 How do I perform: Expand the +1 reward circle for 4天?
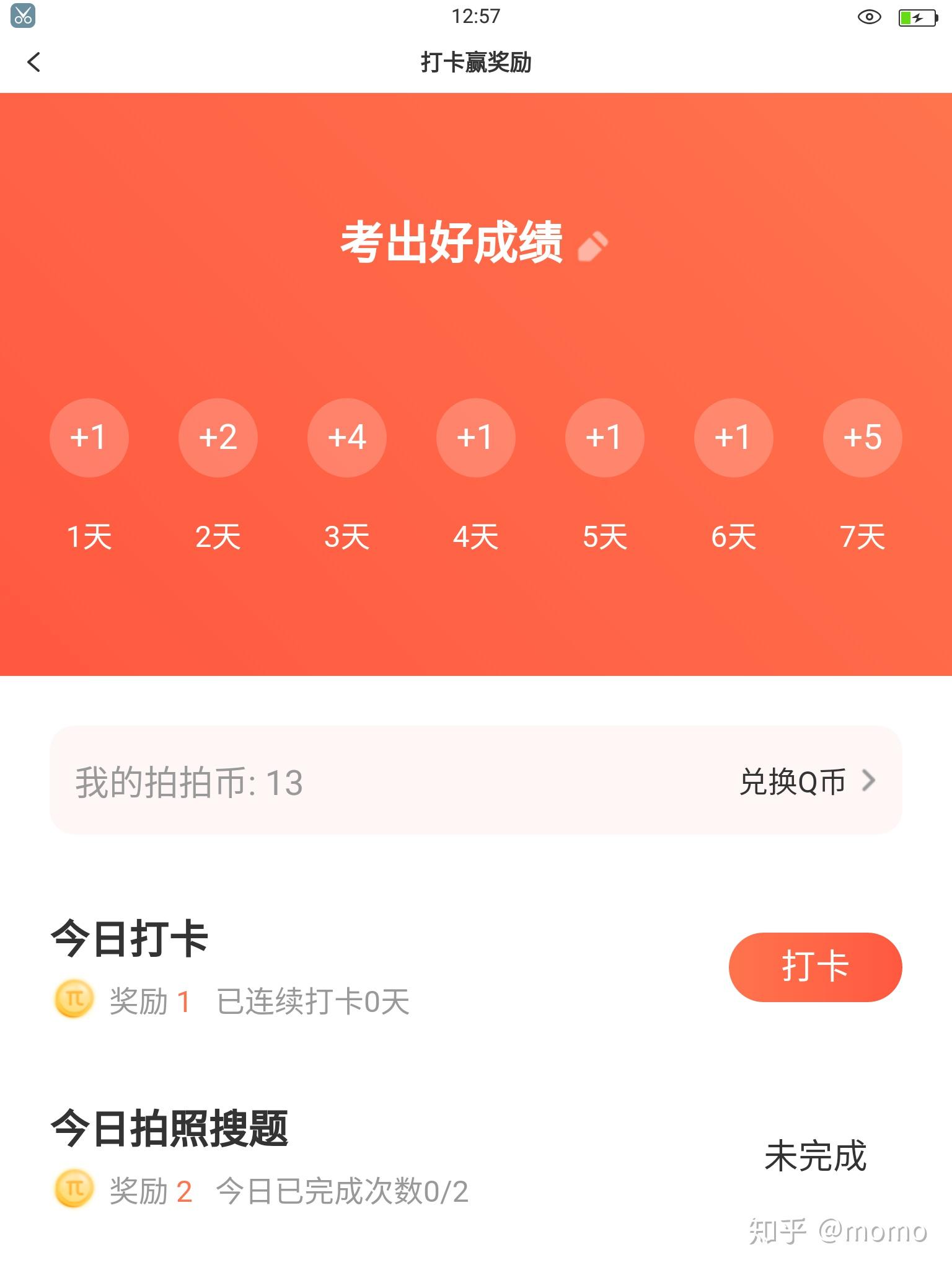tap(475, 438)
